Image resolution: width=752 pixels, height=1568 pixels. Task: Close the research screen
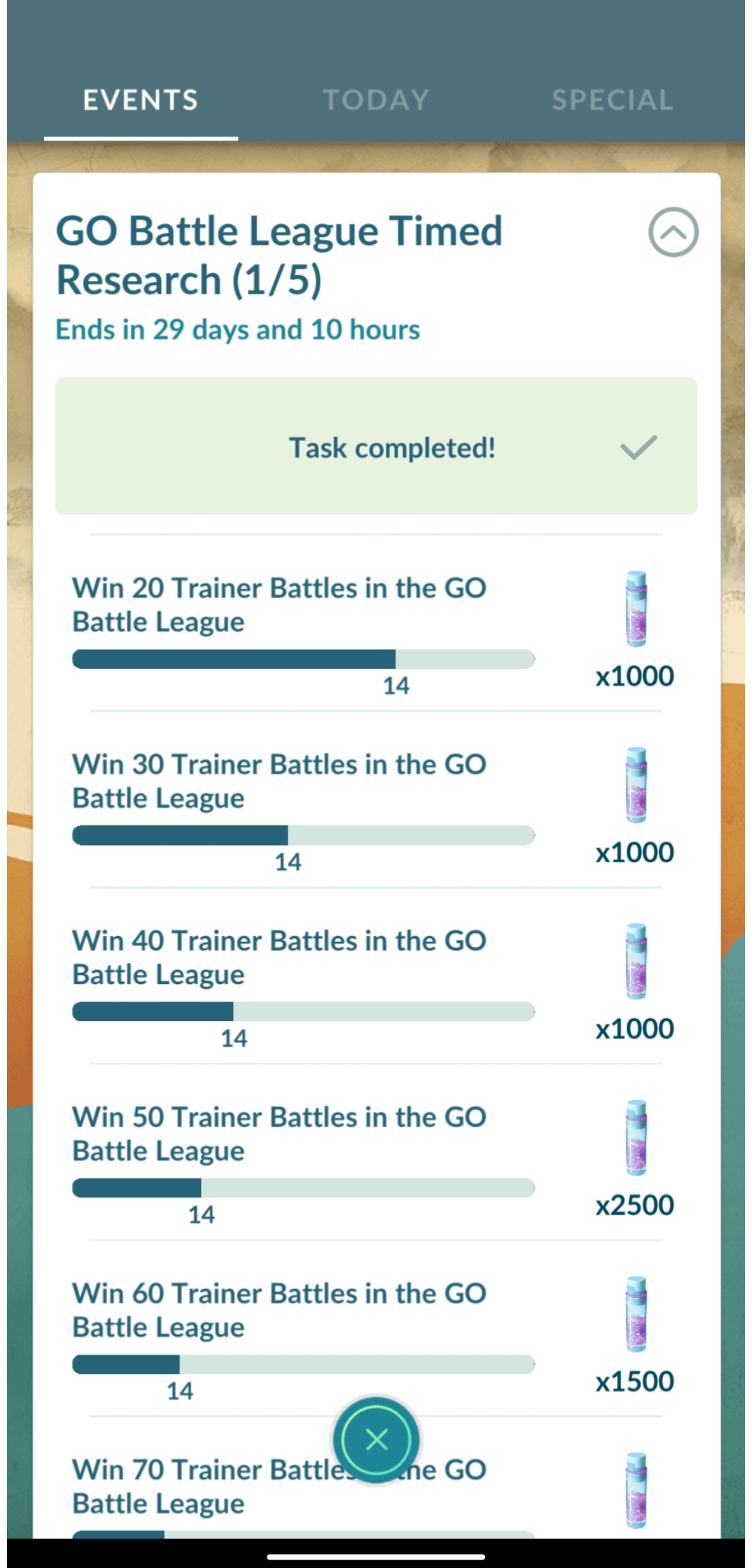[376, 1439]
